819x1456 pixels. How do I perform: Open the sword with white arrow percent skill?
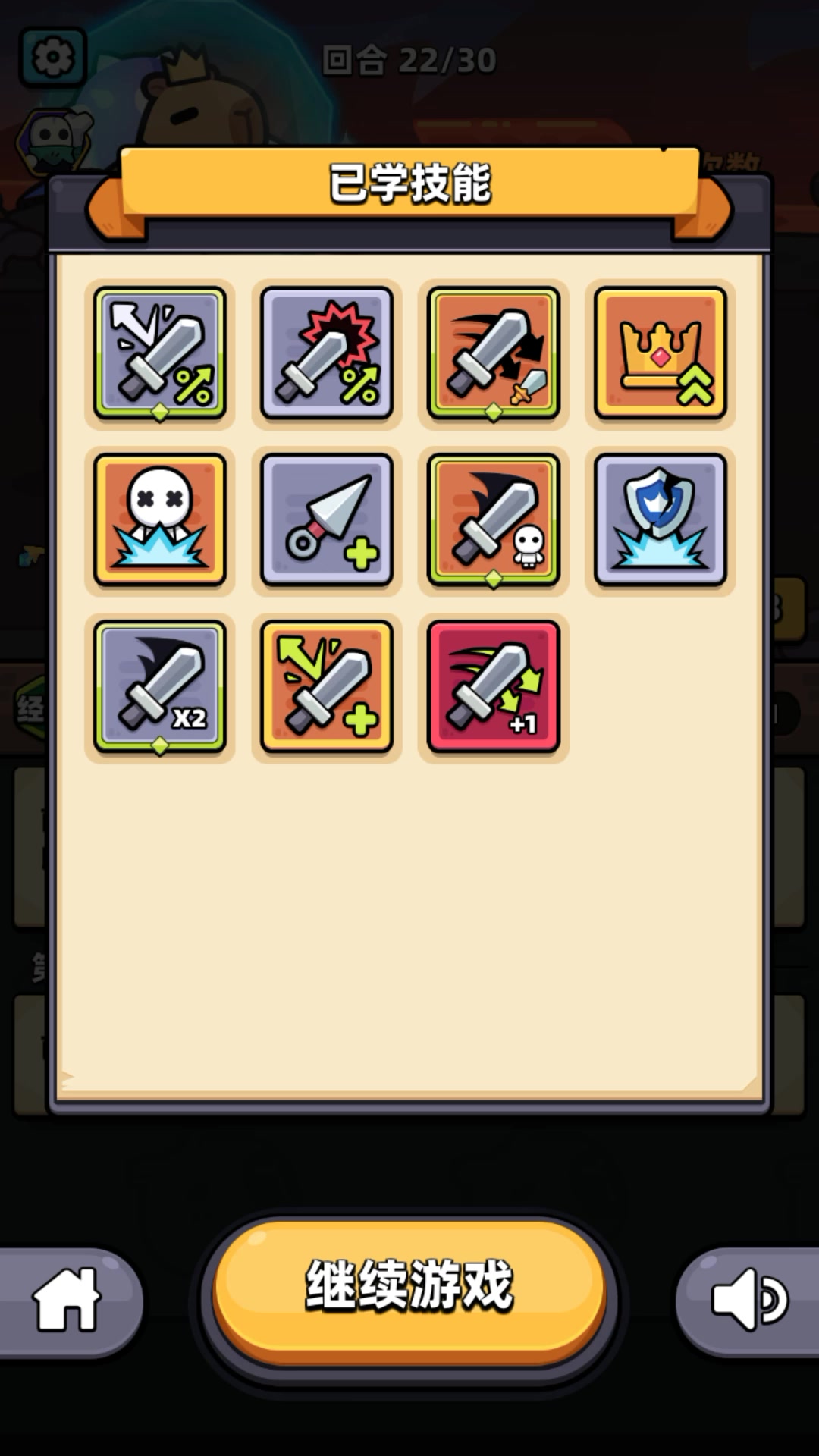tap(159, 353)
